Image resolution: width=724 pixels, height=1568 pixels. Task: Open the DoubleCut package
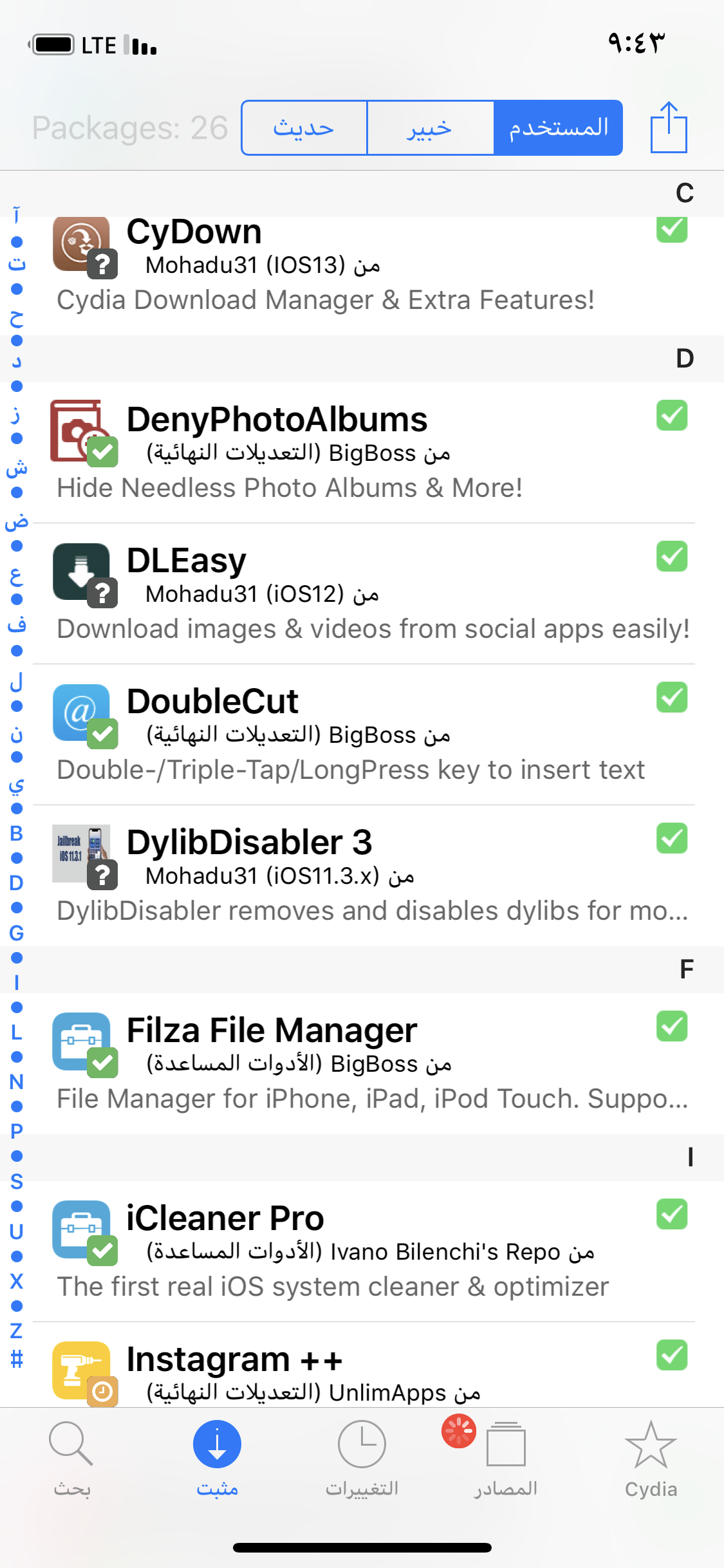(x=360, y=734)
